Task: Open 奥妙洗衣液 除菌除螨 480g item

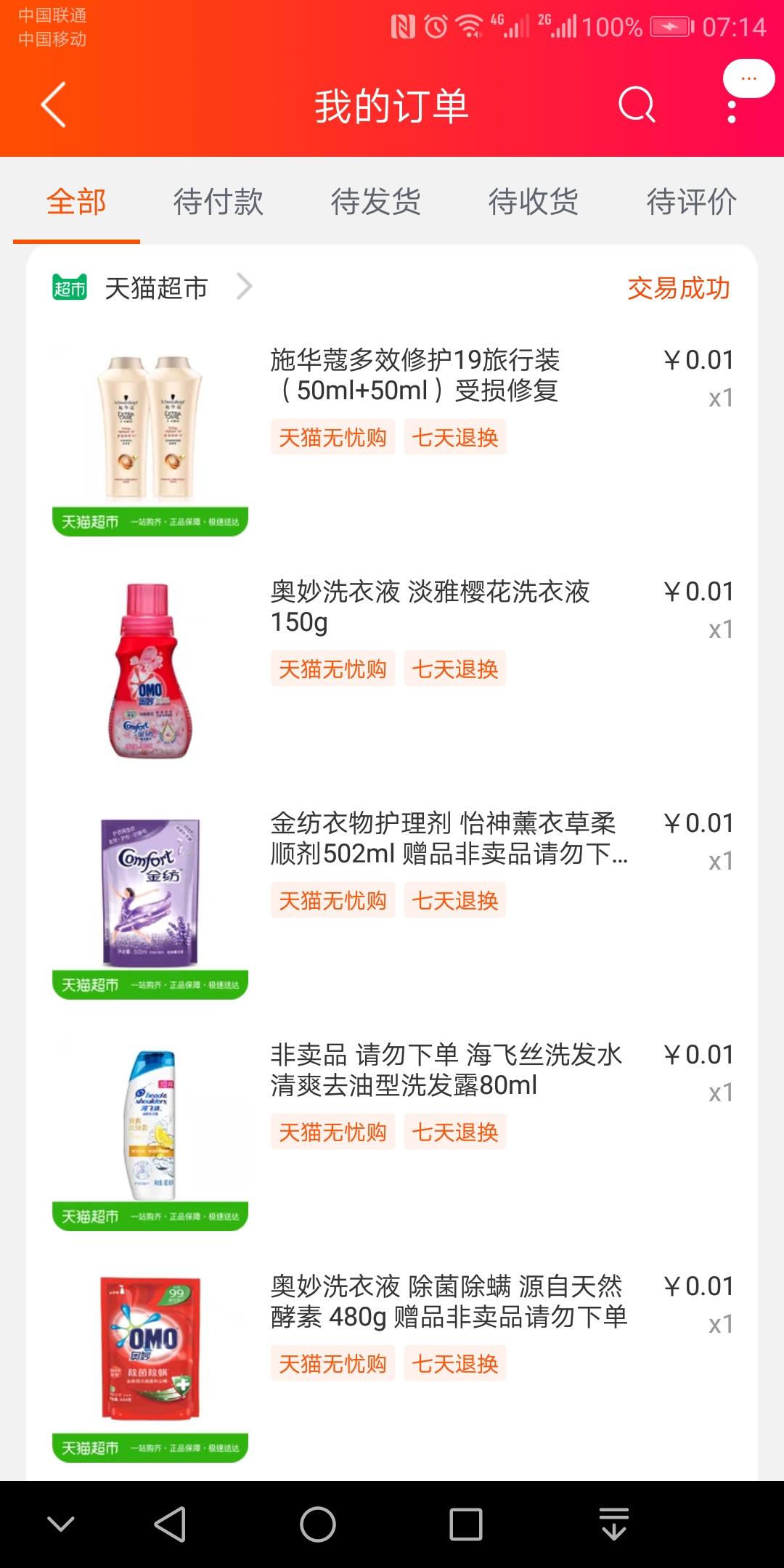Action: 448,1302
